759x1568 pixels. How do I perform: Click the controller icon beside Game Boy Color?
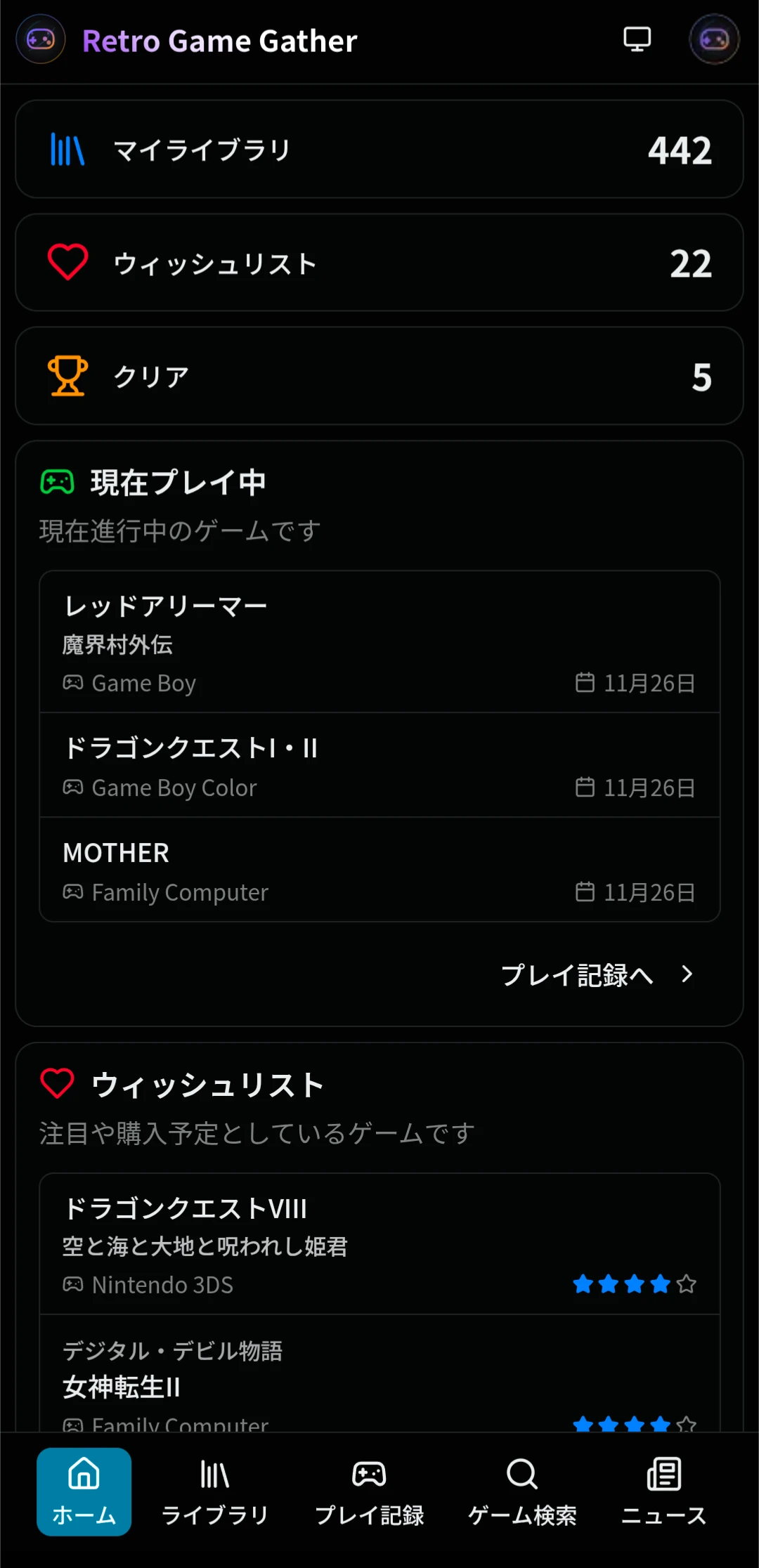(73, 788)
